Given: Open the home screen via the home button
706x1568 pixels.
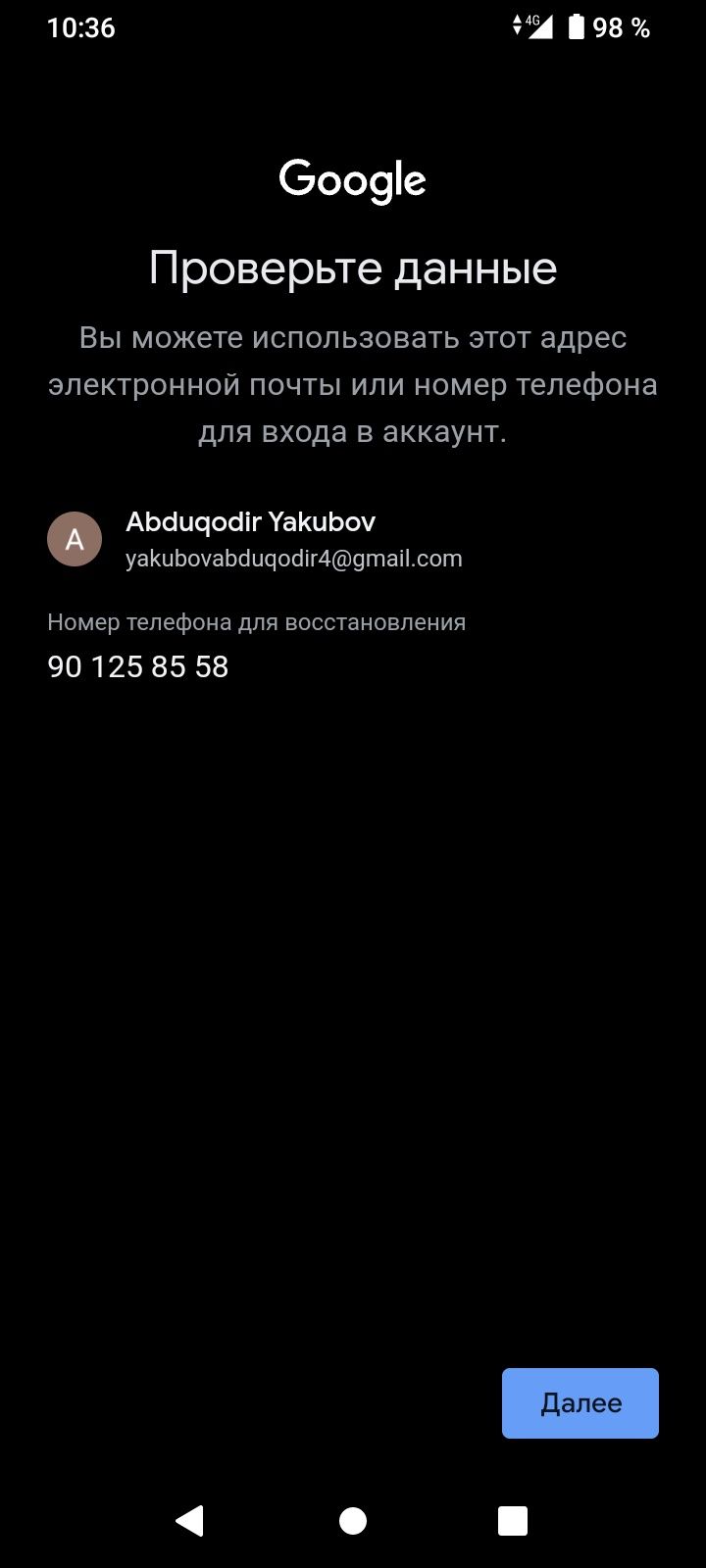Looking at the screenshot, I should (353, 1520).
